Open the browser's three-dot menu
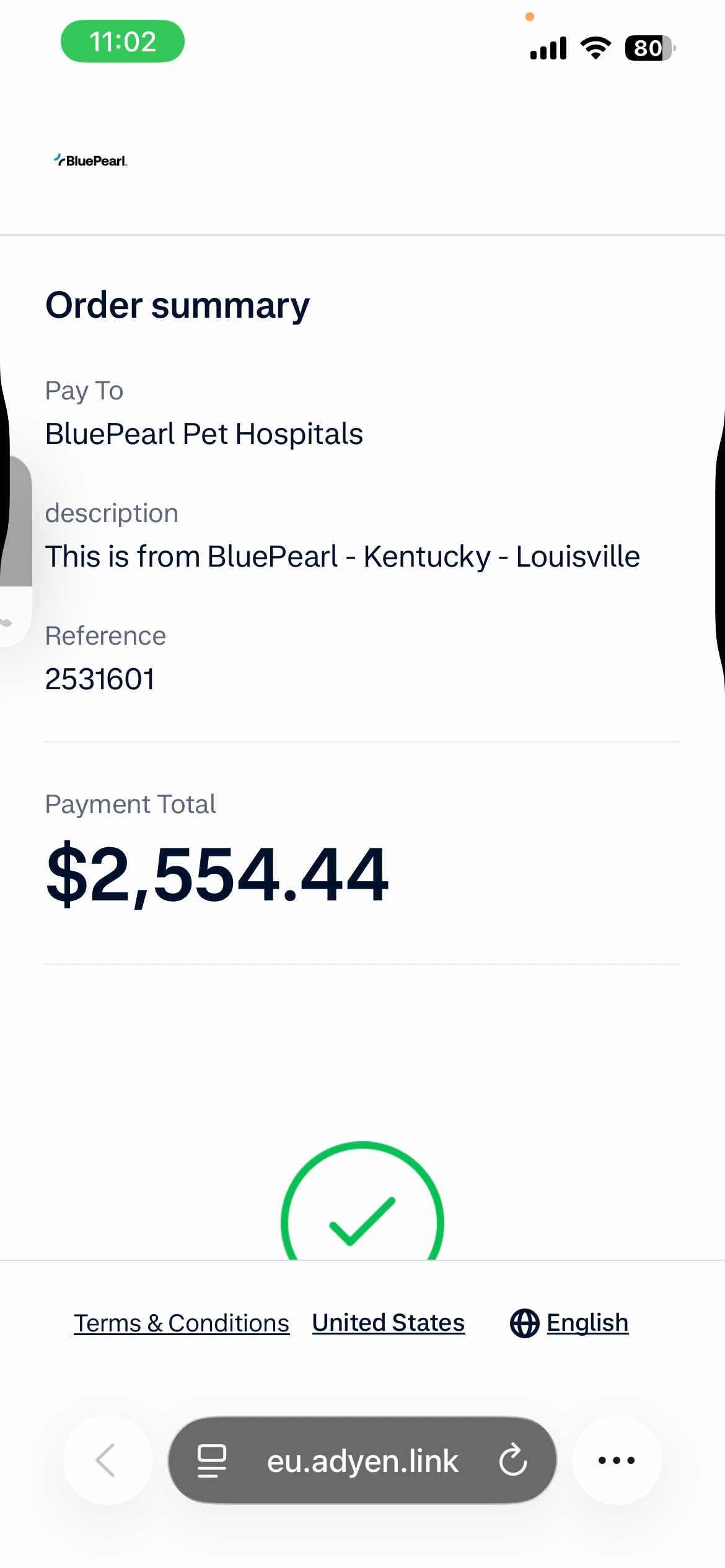725x1568 pixels. point(617,1460)
